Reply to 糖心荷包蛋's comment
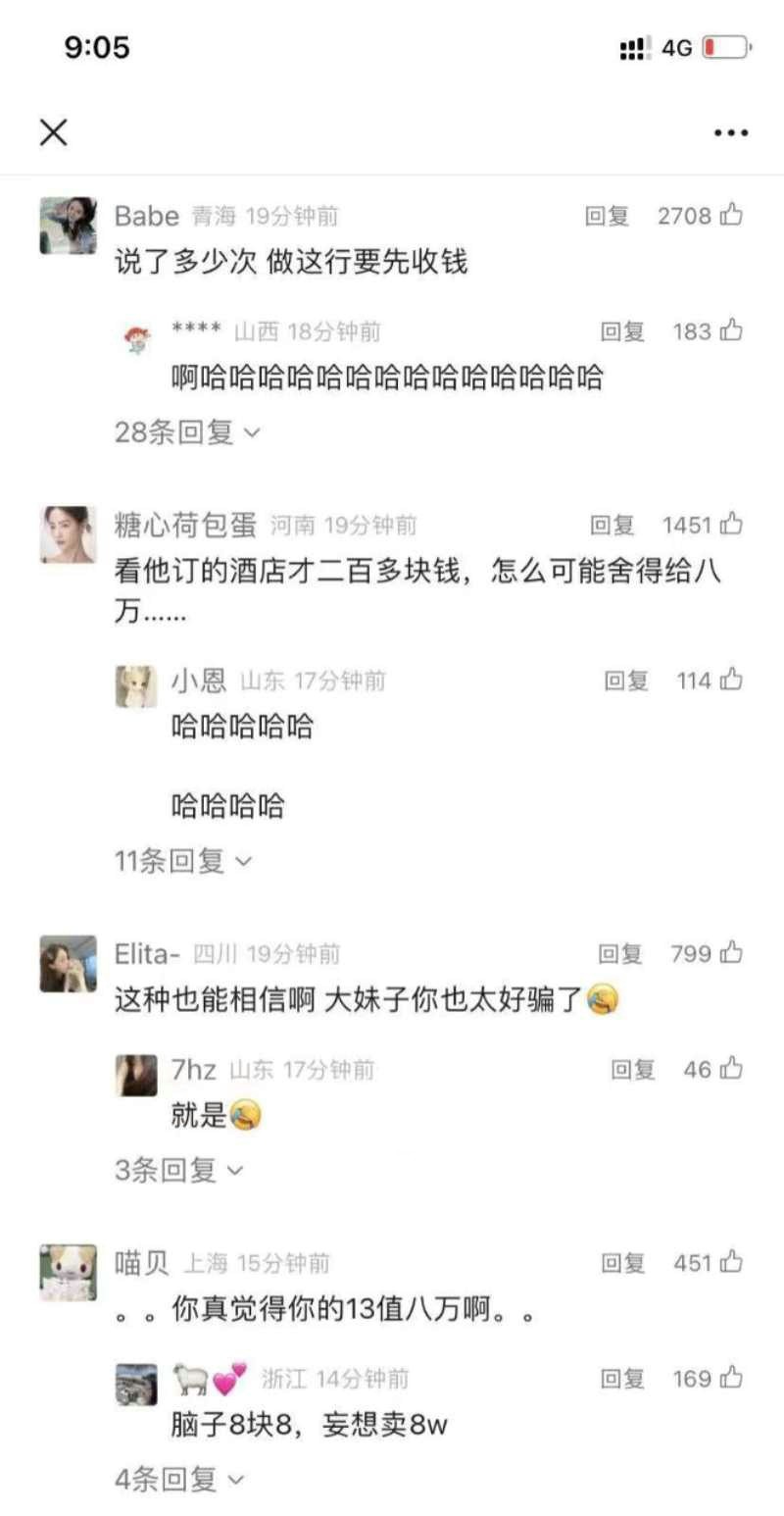 [612, 525]
